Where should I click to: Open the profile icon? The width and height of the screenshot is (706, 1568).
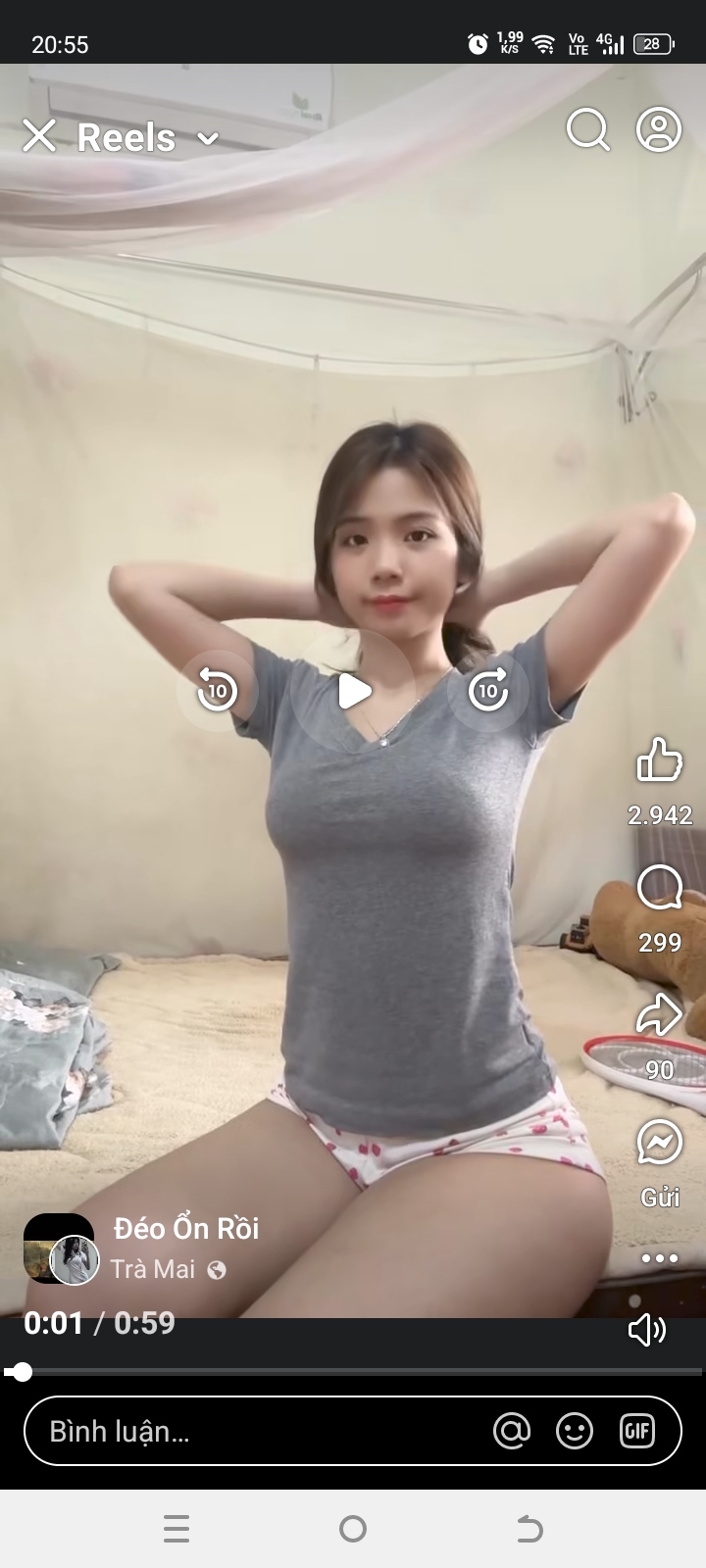(x=659, y=129)
